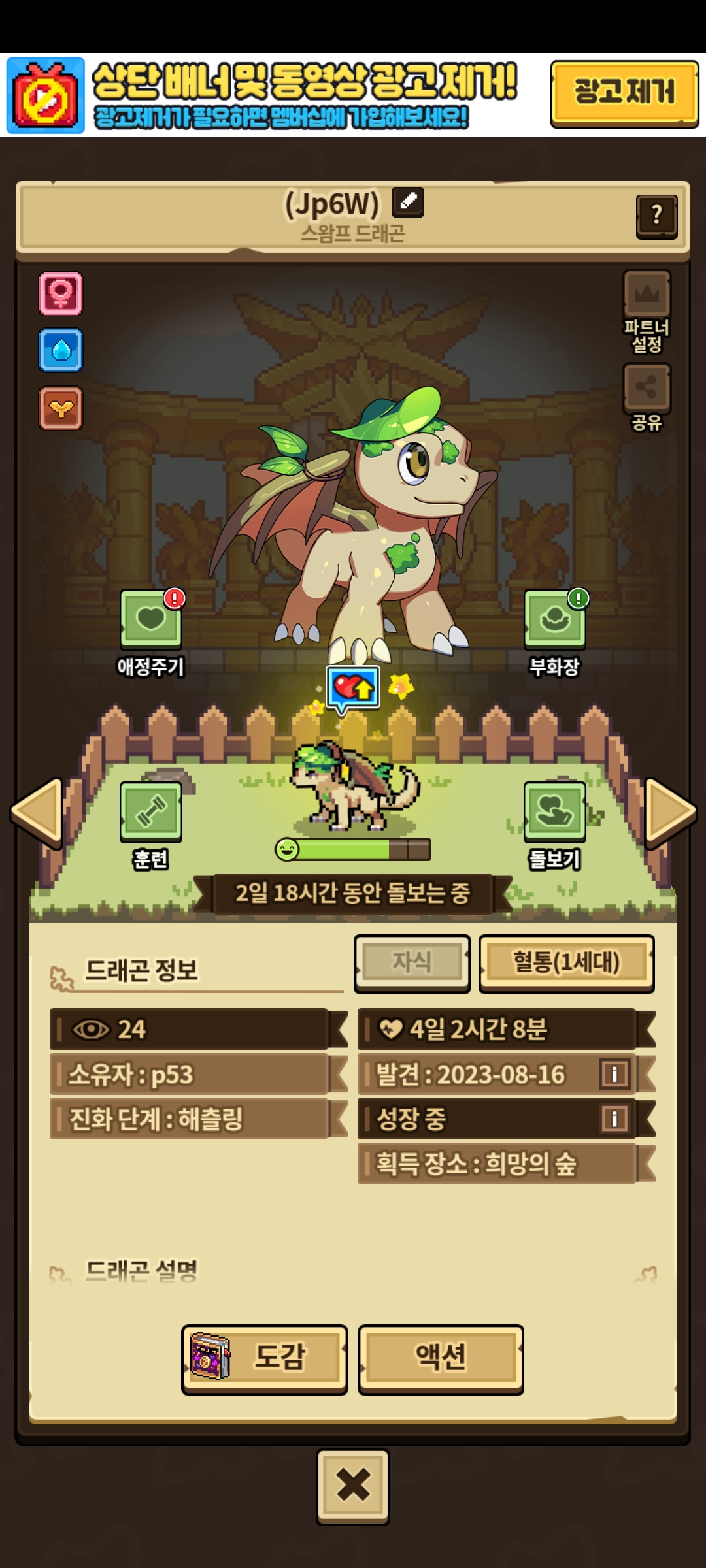Open the 부화장 hatchery button
The image size is (706, 1568).
pos(554,620)
